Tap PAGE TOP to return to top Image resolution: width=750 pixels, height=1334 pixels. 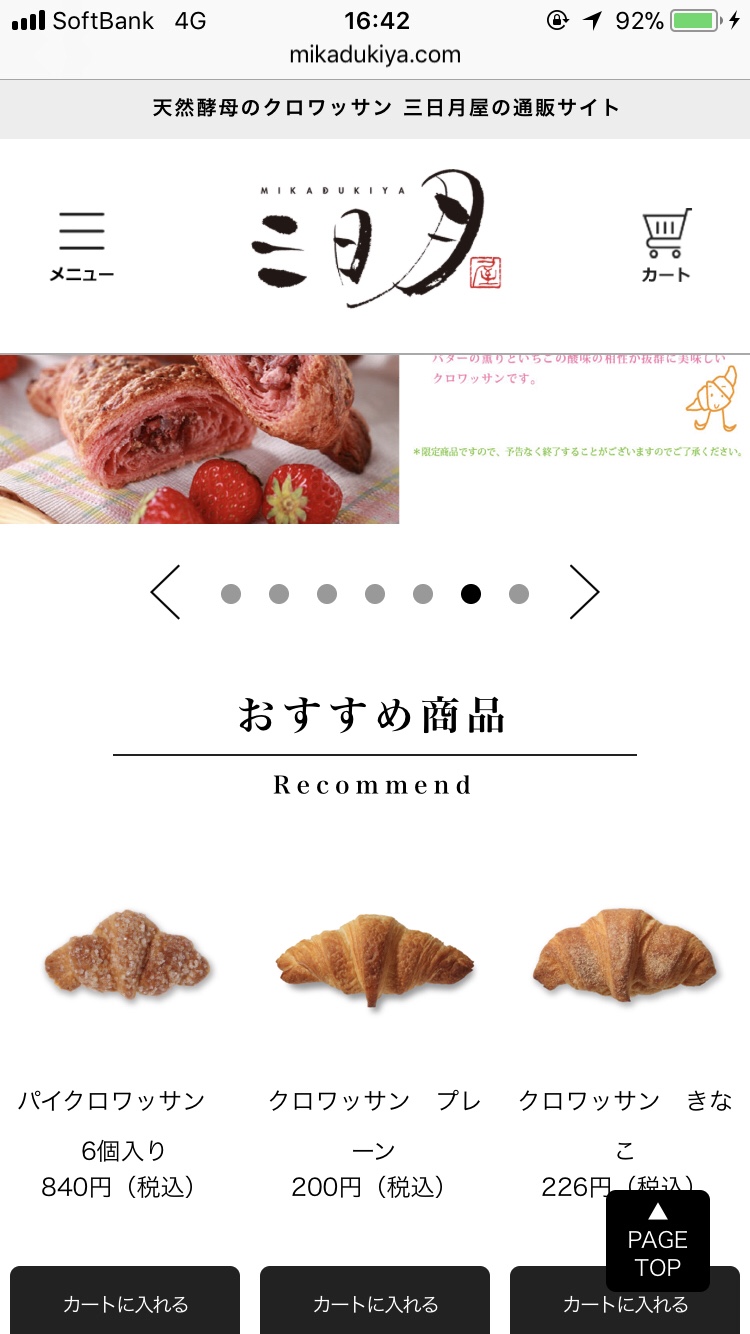657,1240
